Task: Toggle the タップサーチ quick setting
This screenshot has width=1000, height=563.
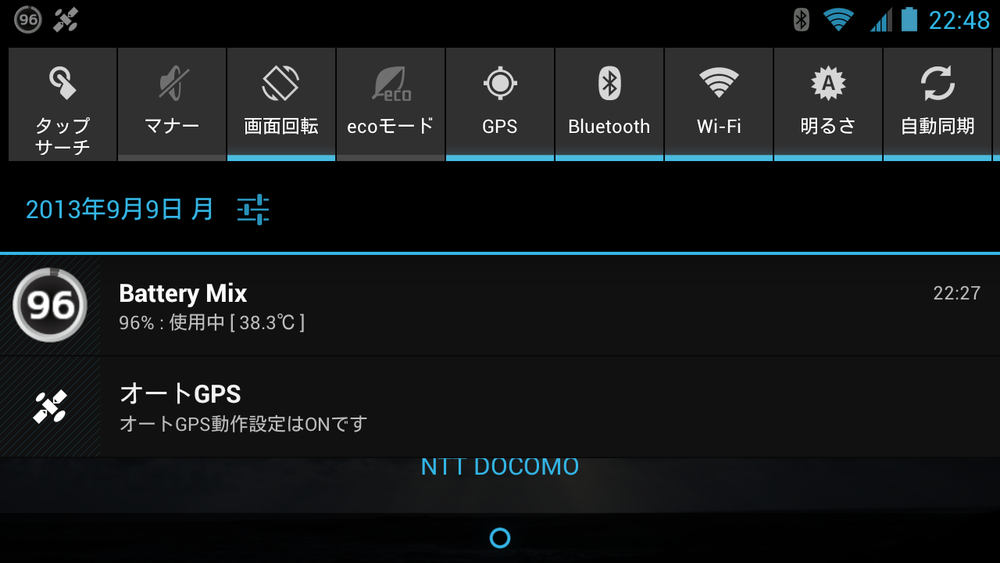Action: click(63, 104)
